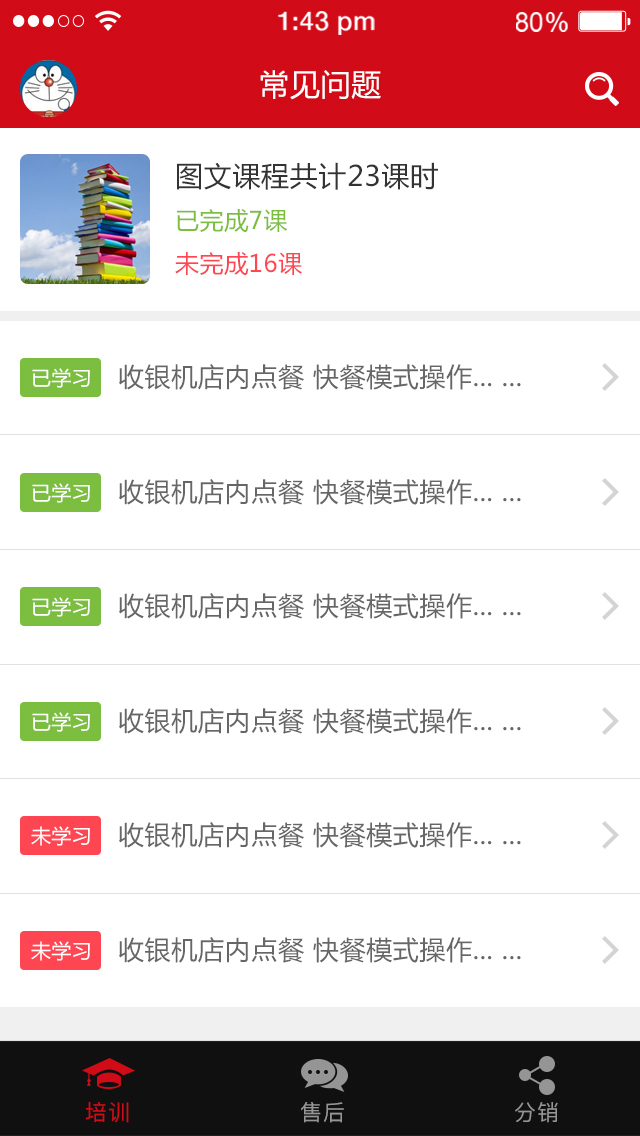
Task: Select the 培训 tab
Action: (108, 1090)
